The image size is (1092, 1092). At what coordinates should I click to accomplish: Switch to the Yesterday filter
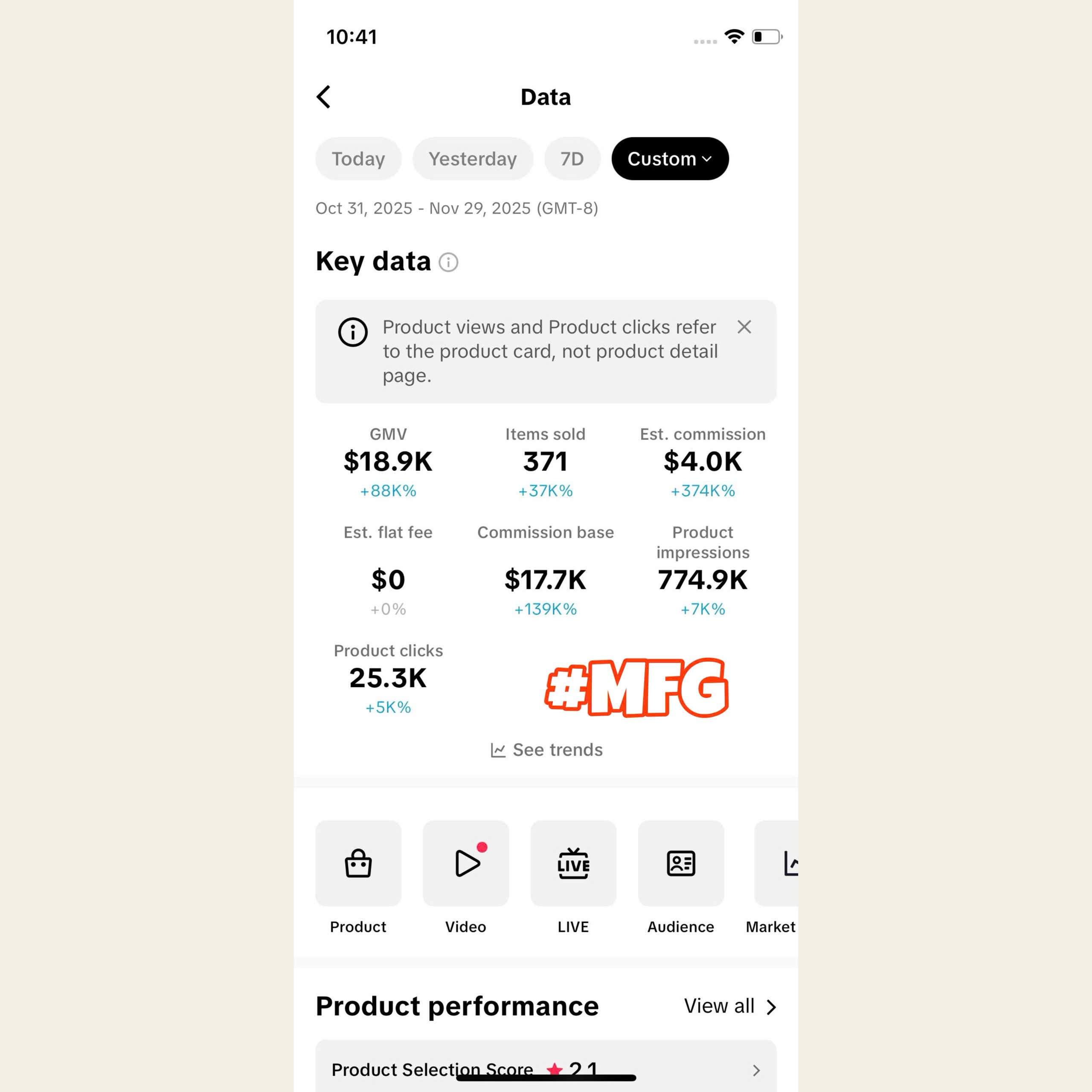[473, 159]
